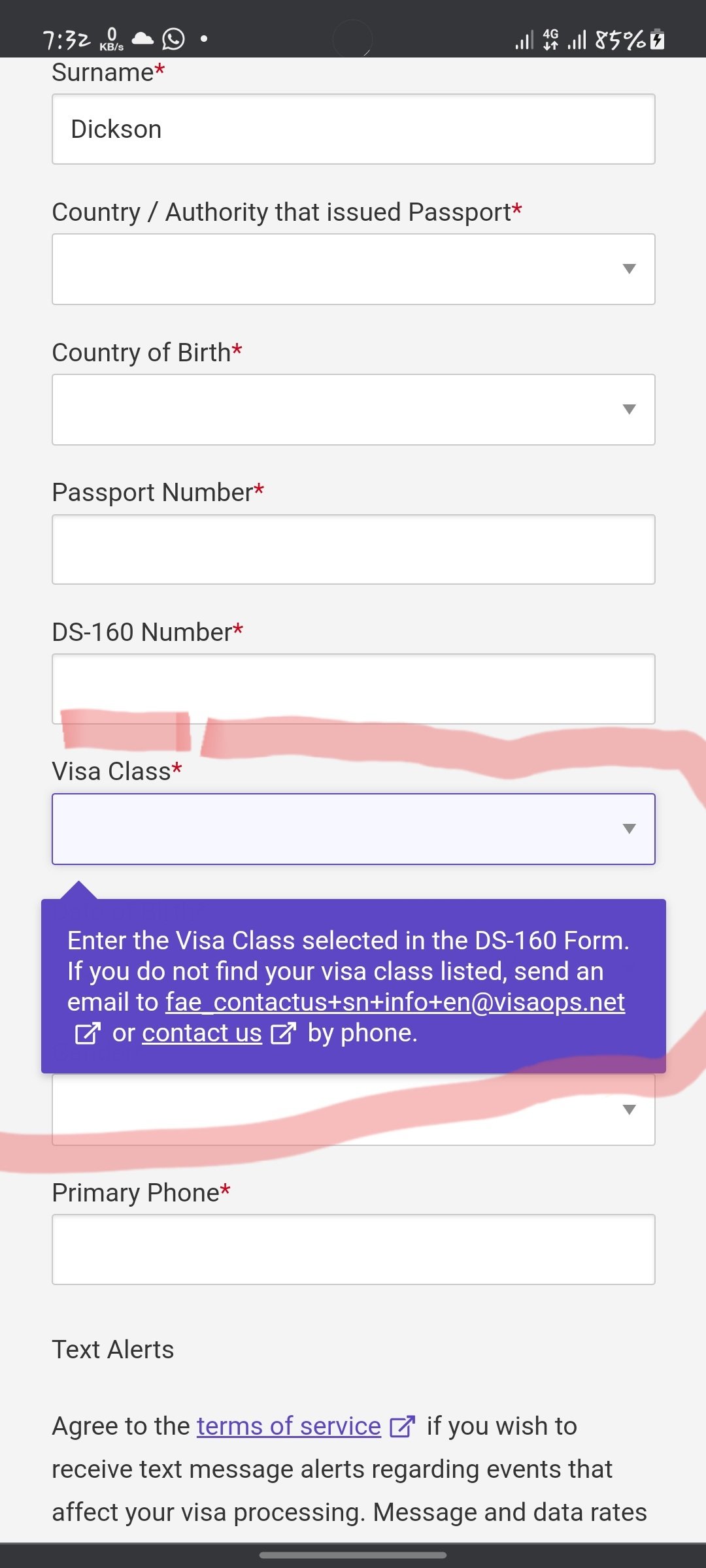Expand the dropdown below the Visa Class tooltip
706x1568 pixels.
pyautogui.click(x=353, y=1109)
